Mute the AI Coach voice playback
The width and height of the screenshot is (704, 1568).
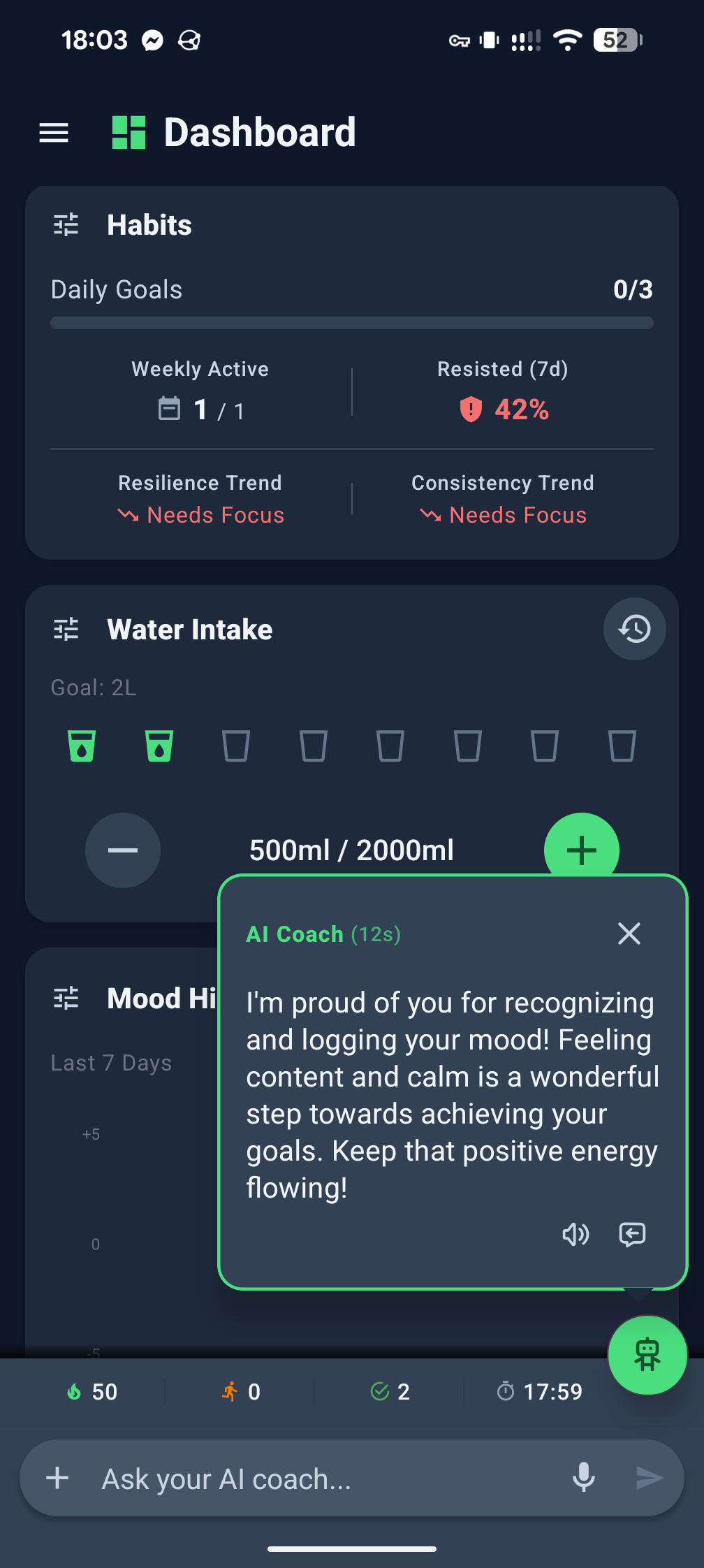click(575, 1235)
